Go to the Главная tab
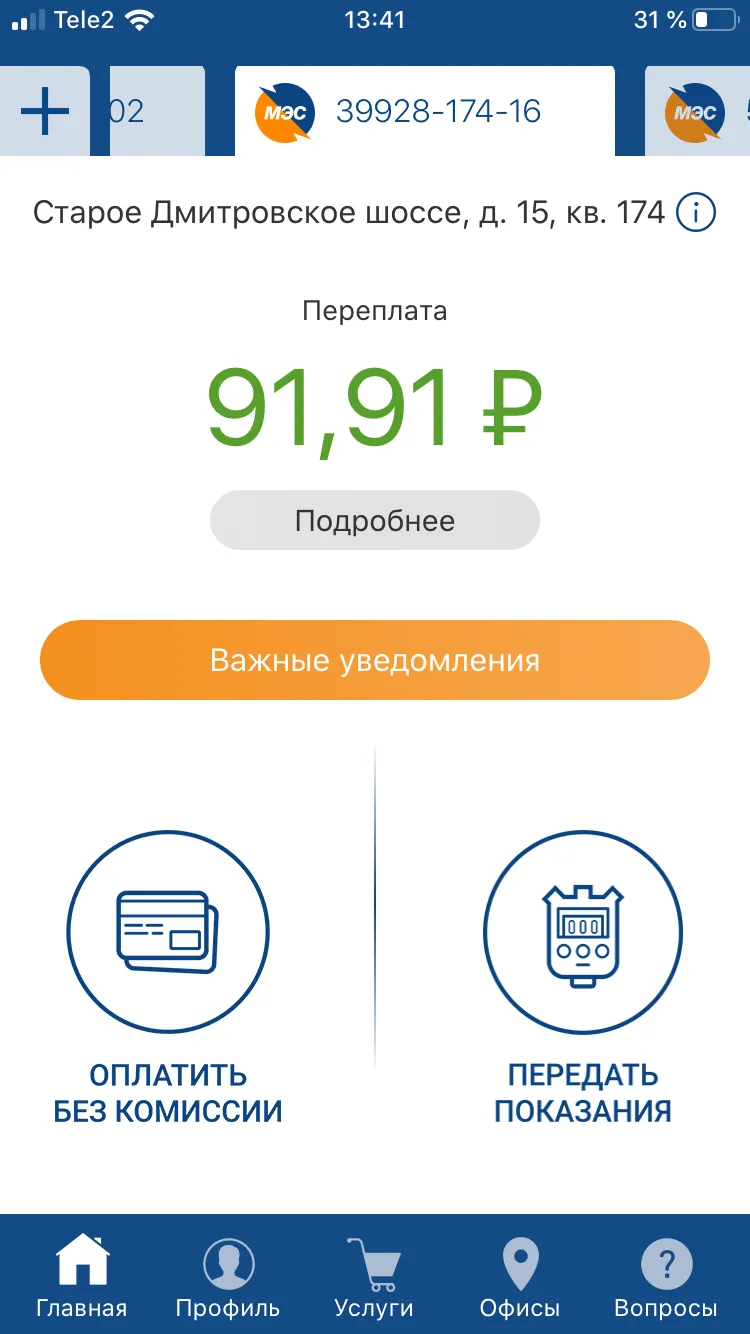 click(x=82, y=1276)
